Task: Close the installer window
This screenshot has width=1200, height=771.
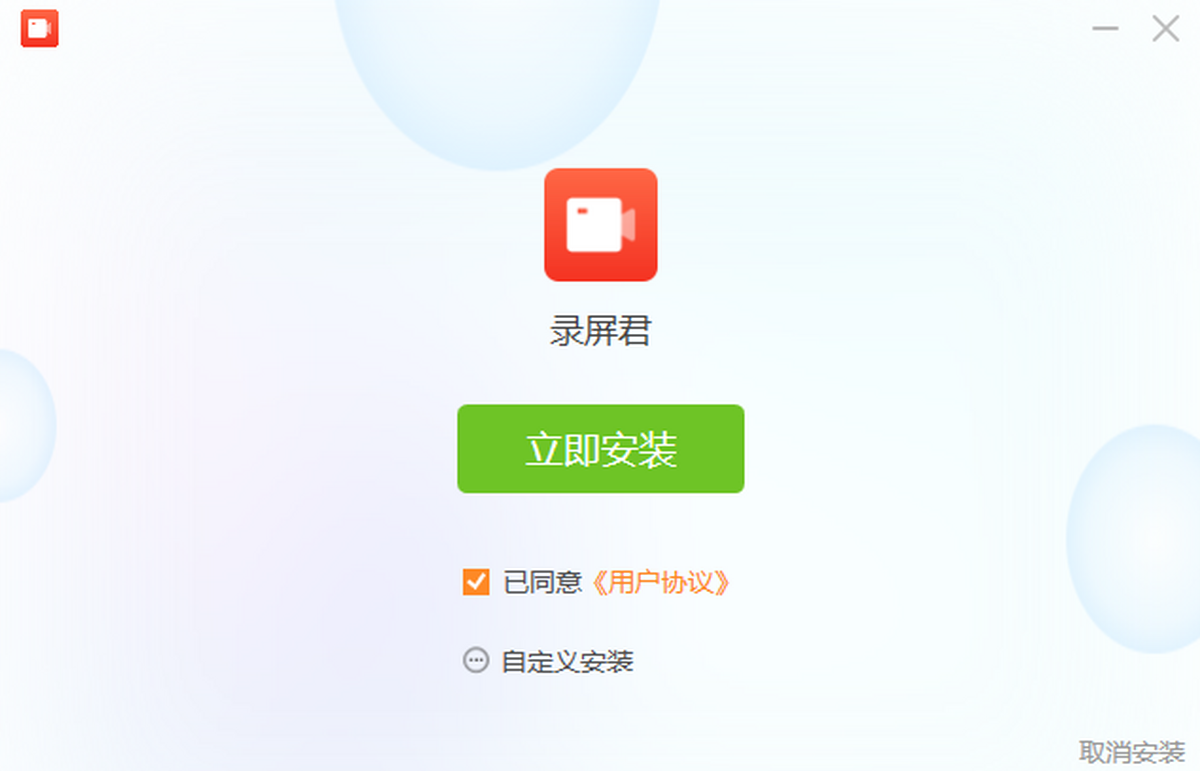Action: [x=1165, y=29]
